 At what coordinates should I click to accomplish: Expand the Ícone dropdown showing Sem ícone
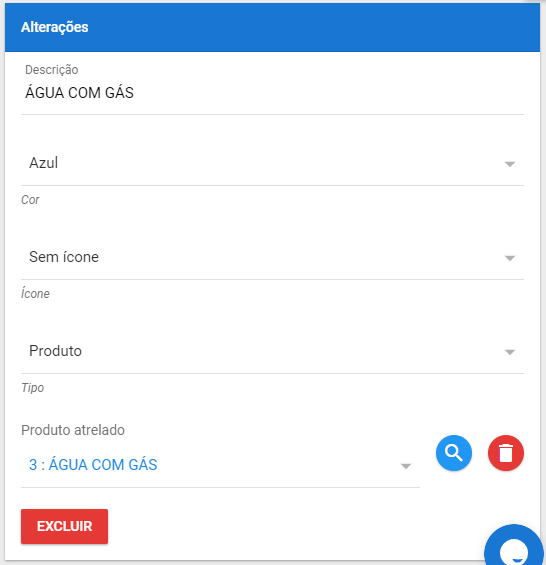(272, 257)
